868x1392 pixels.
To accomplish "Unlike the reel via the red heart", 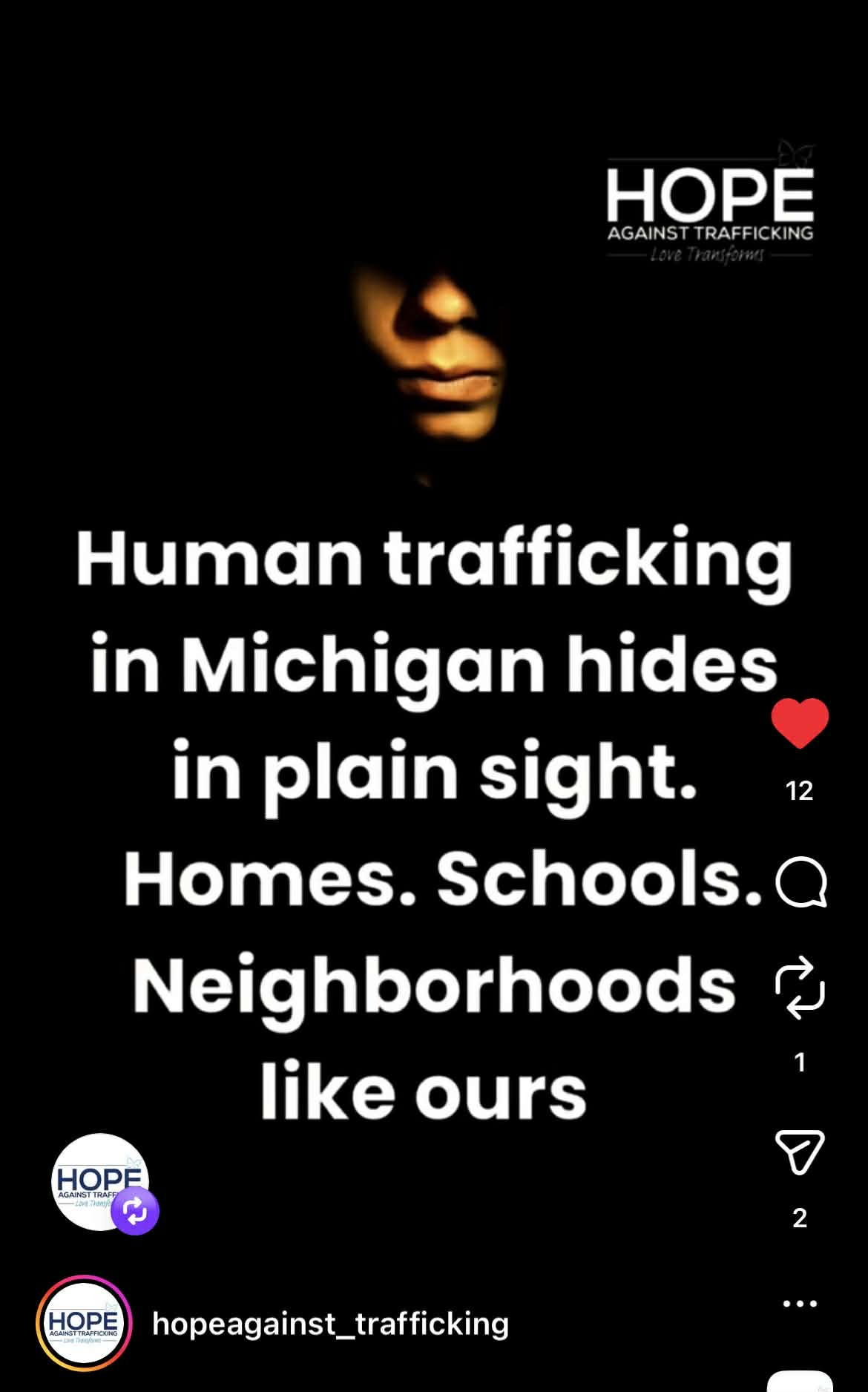I will point(800,723).
